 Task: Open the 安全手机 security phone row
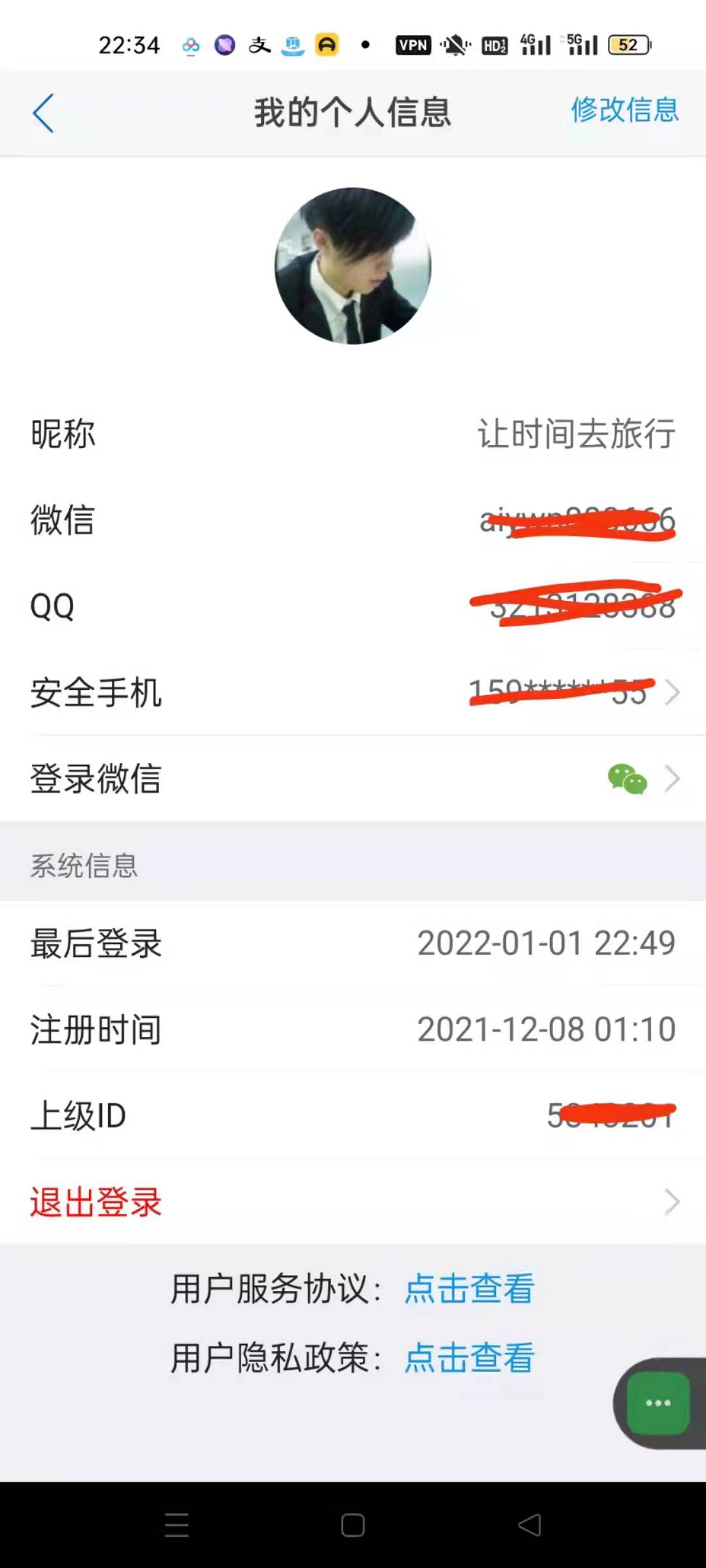point(353,692)
